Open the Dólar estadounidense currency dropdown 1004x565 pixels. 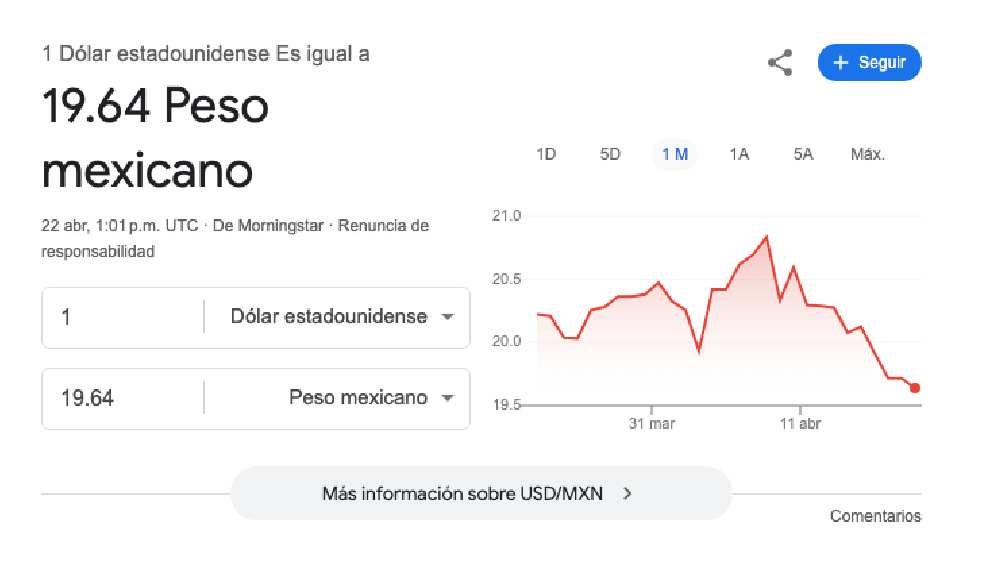tap(340, 318)
